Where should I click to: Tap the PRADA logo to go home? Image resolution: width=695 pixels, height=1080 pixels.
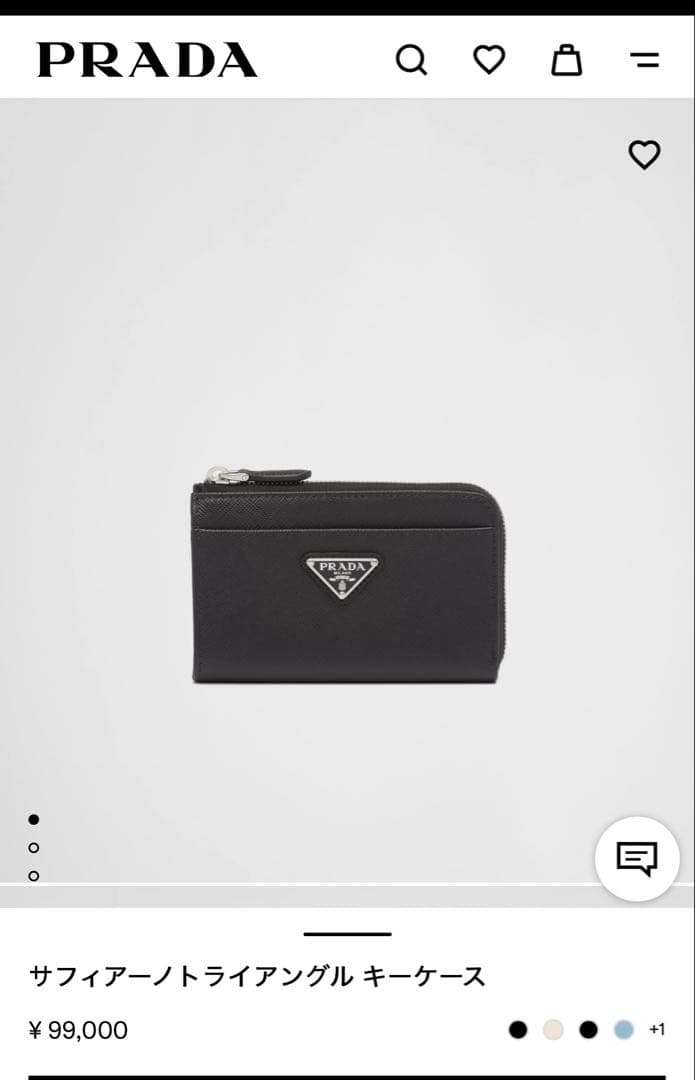(x=147, y=60)
